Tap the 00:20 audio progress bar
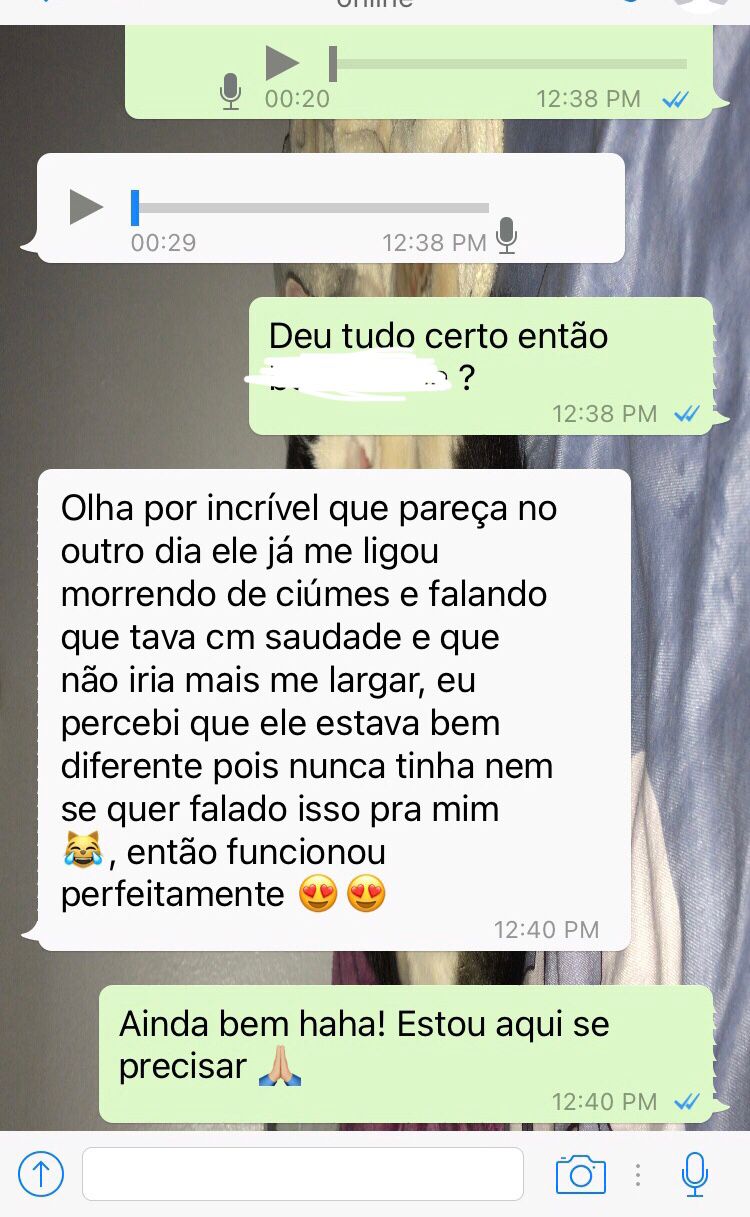 pos(510,64)
